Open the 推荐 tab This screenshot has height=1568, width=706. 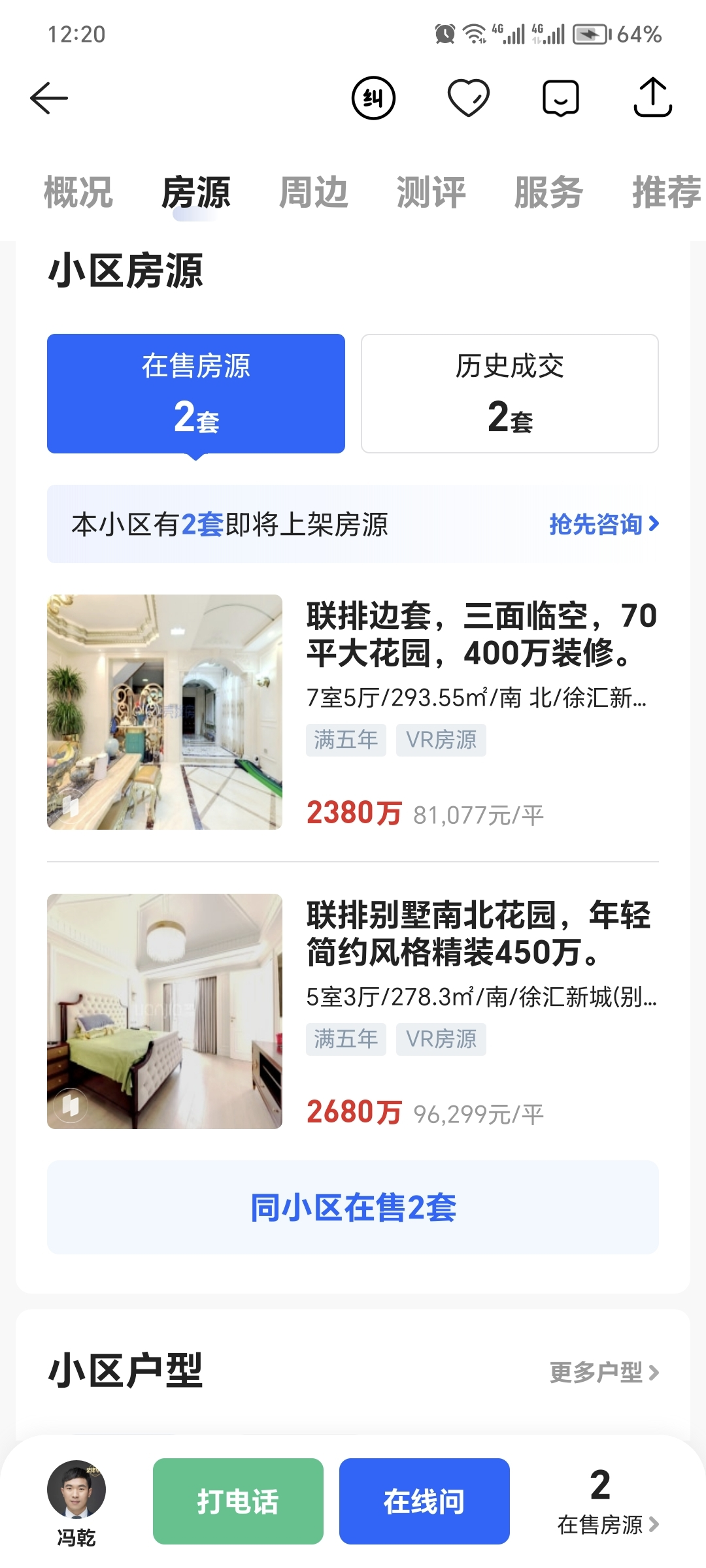tap(665, 193)
